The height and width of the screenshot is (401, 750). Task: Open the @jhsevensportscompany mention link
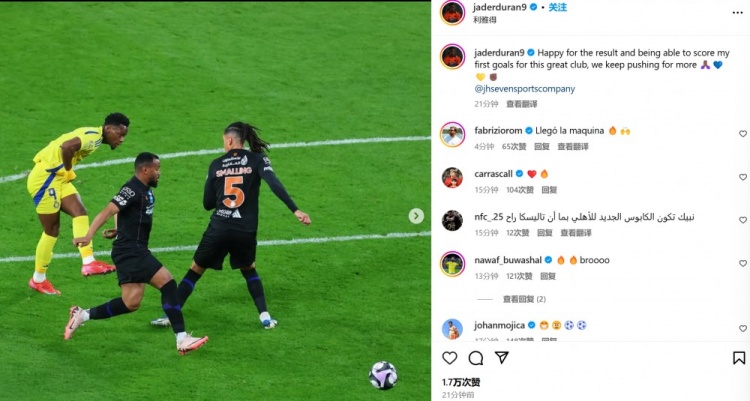coord(525,89)
